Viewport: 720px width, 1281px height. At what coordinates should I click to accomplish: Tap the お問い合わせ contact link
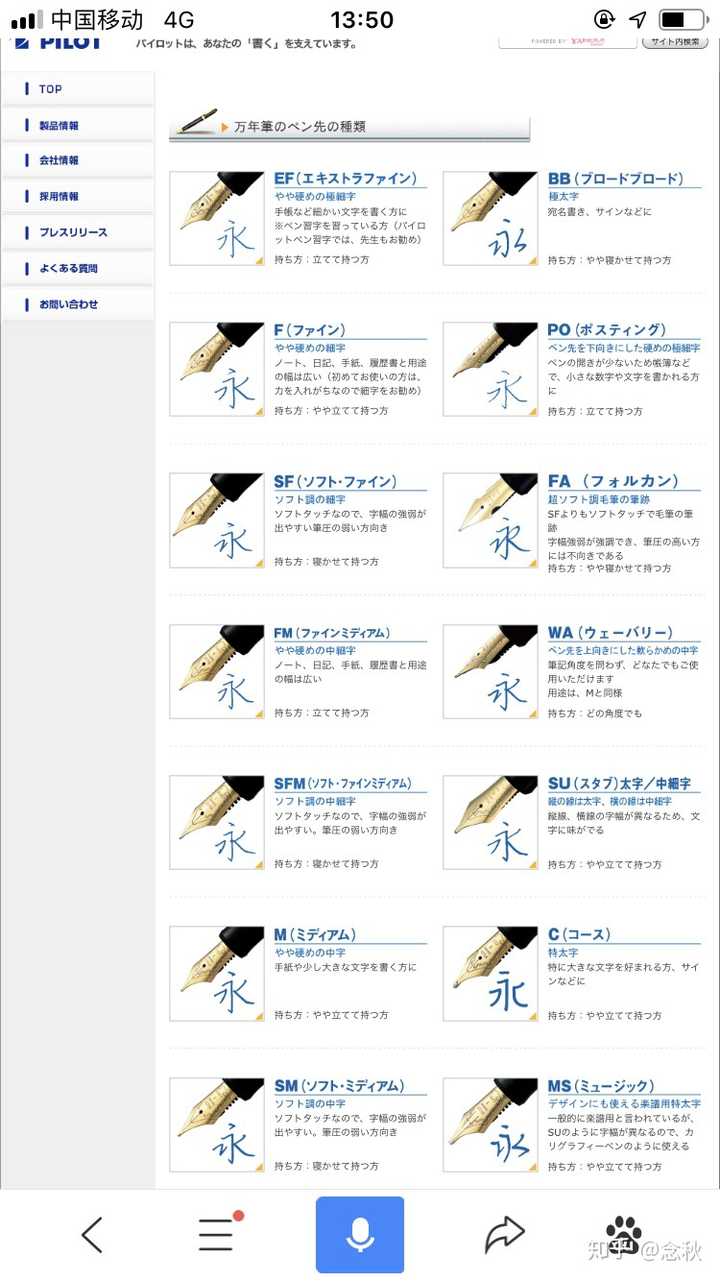click(x=68, y=304)
